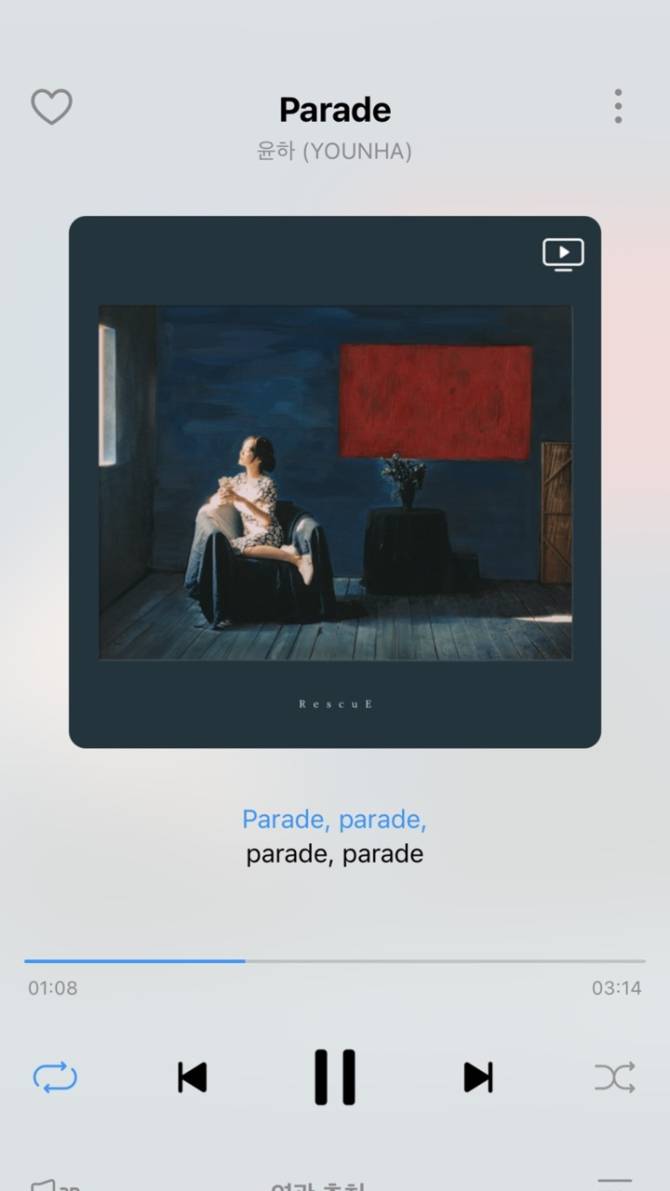This screenshot has width=670, height=1191.
Task: Watch the music video from the album art
Action: point(563,254)
